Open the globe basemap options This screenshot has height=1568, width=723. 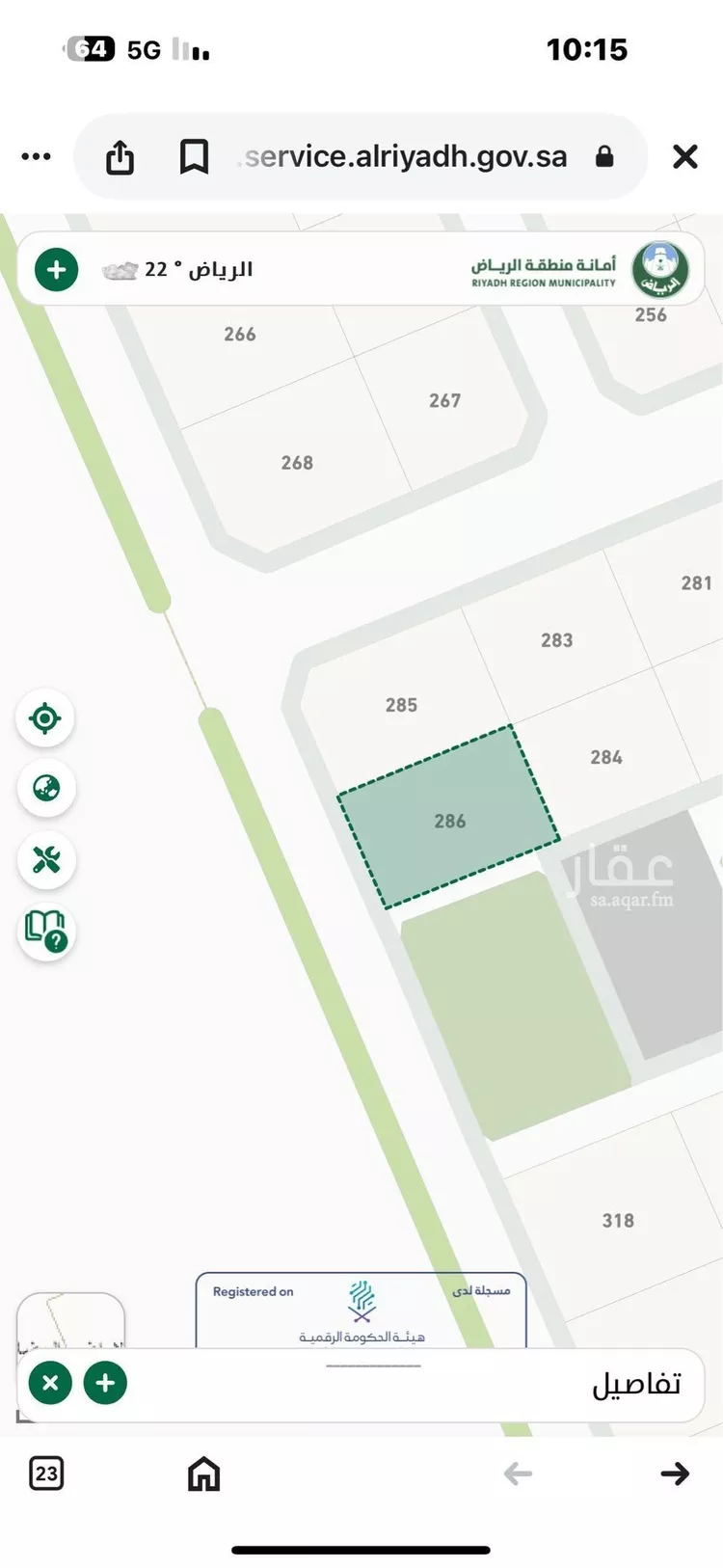point(45,789)
